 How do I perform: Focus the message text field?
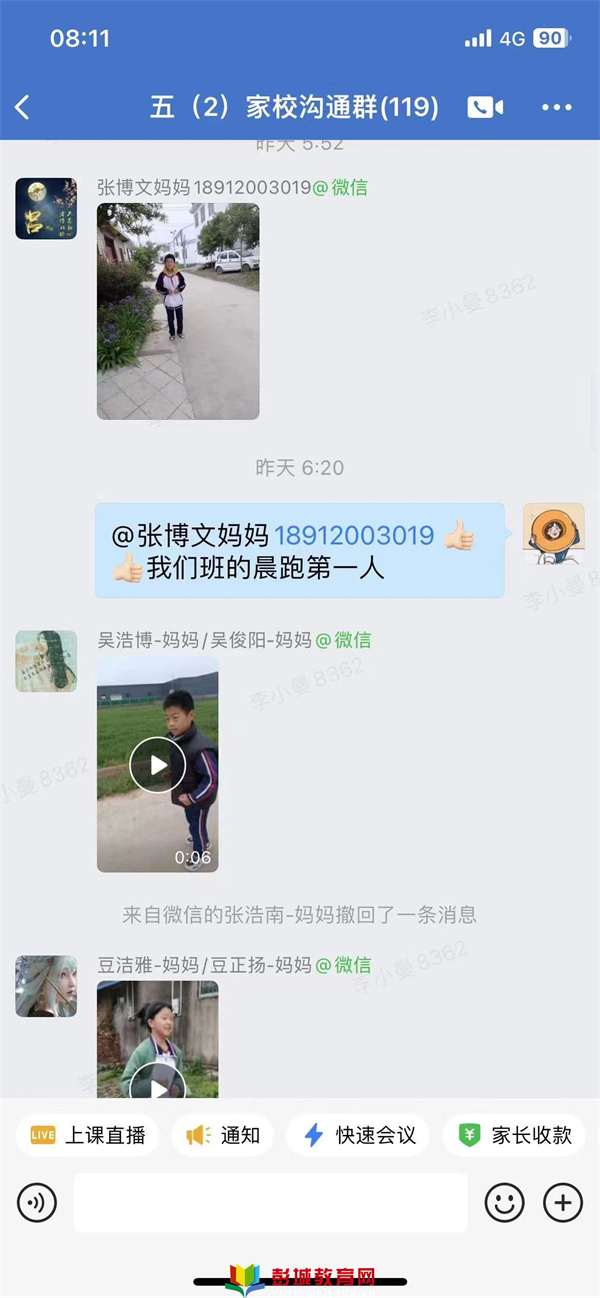tap(270, 1202)
